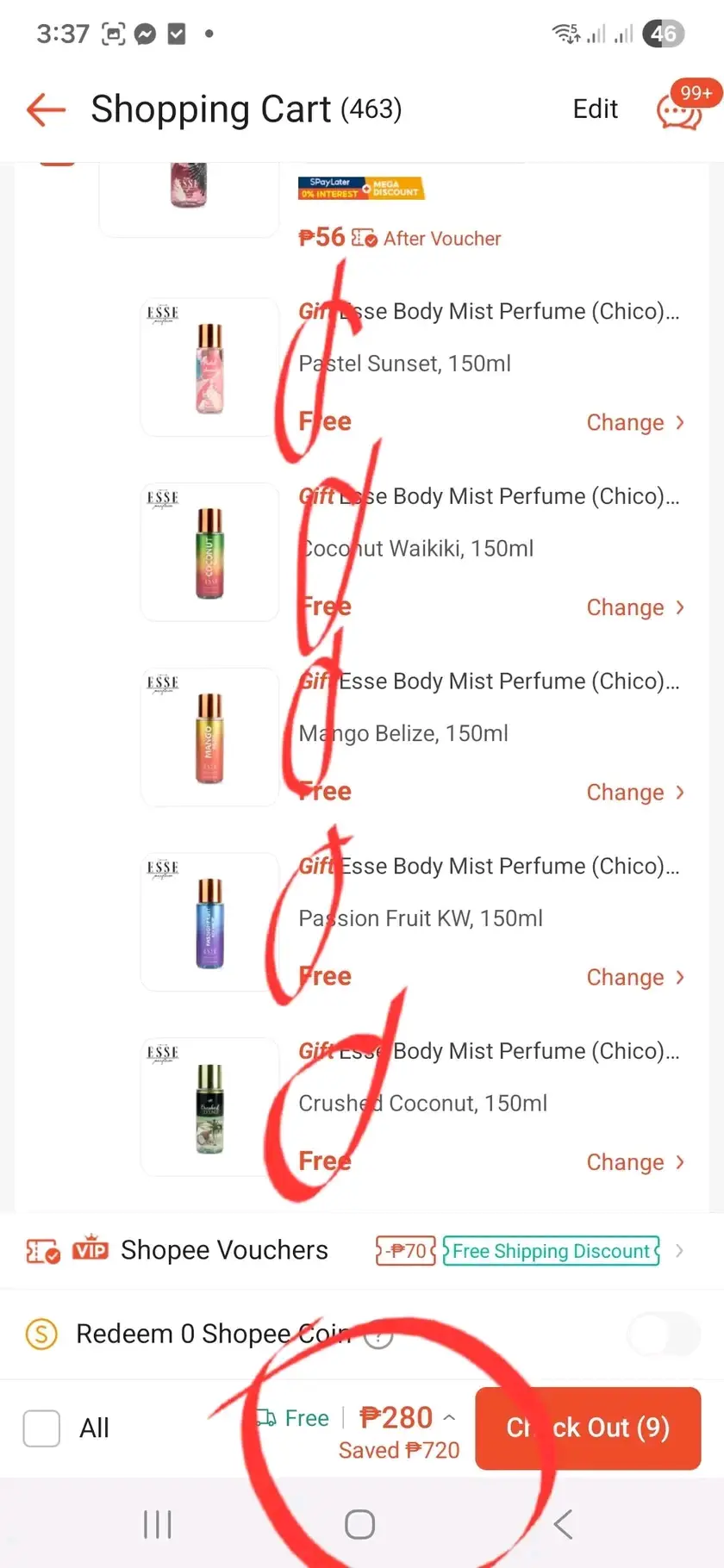The image size is (724, 1568).
Task: Change the Passion Fruit KW gift item
Action: click(636, 977)
